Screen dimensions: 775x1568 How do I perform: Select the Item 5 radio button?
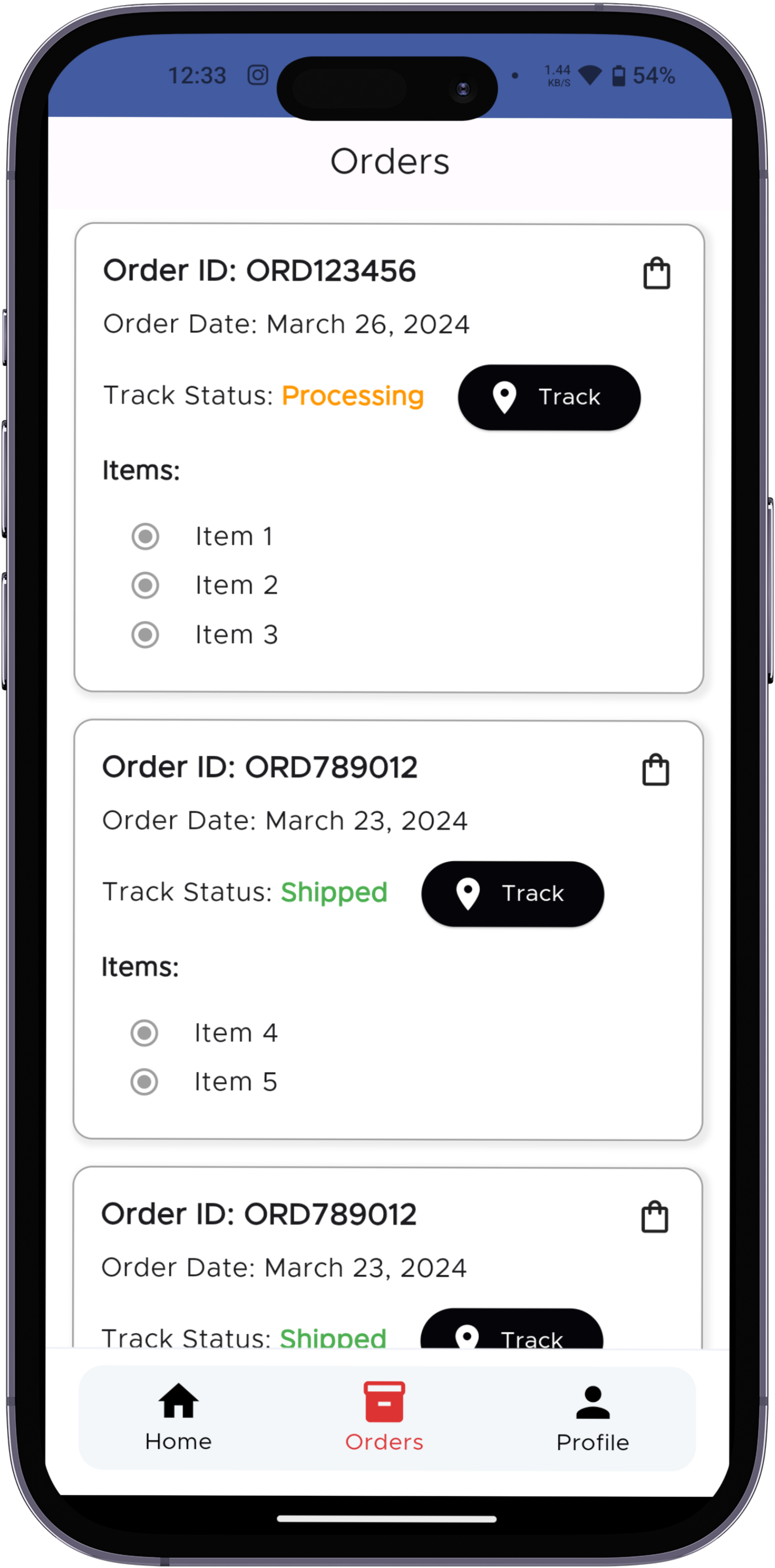144,1082
